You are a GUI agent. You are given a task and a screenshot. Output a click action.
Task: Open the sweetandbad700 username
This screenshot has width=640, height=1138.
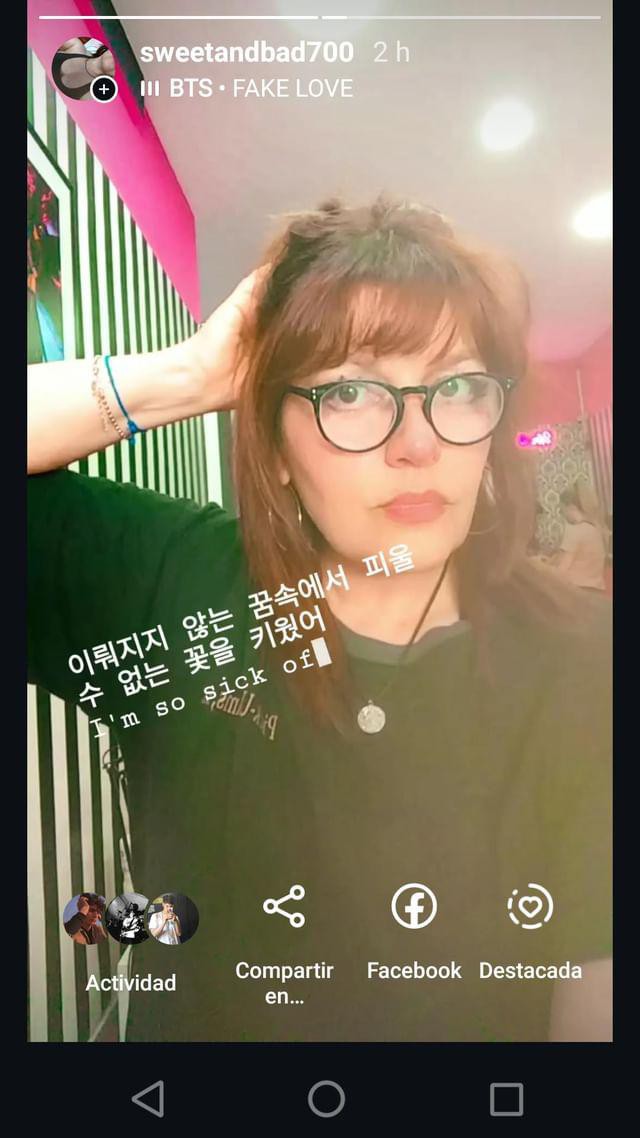(x=247, y=52)
